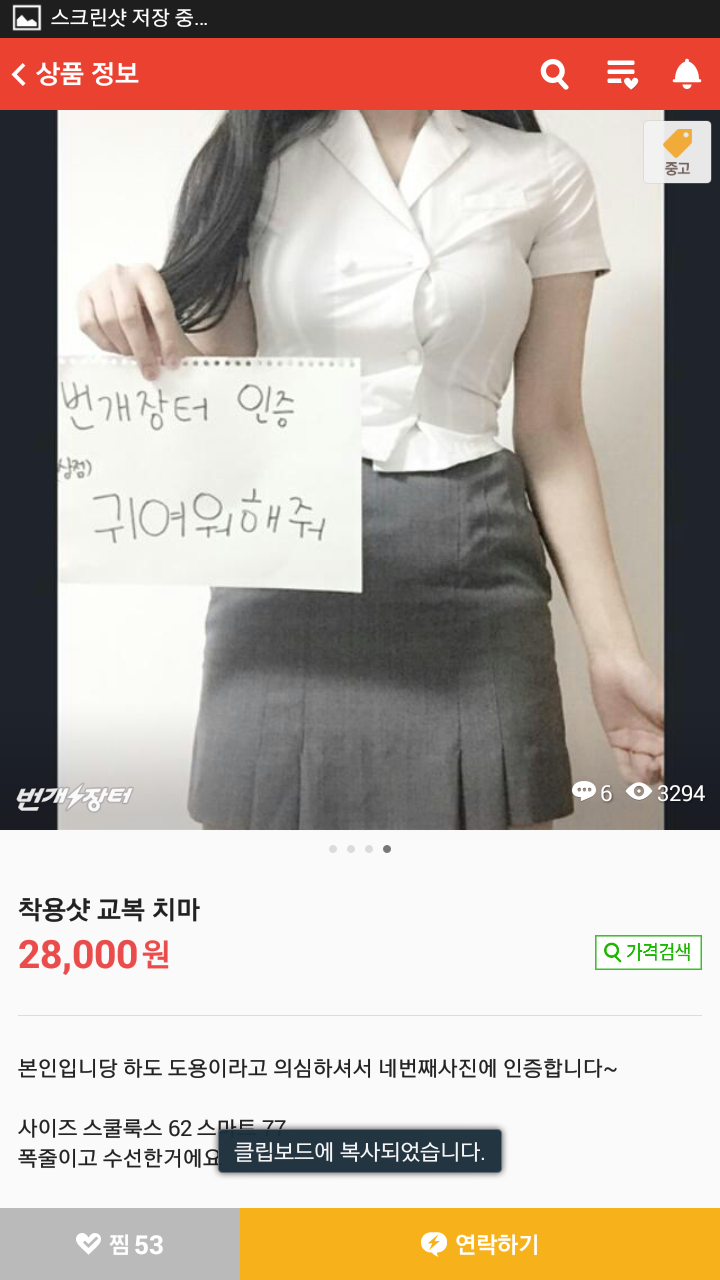Open the notifications bell
Screen dimensions: 720x1280
coord(687,74)
